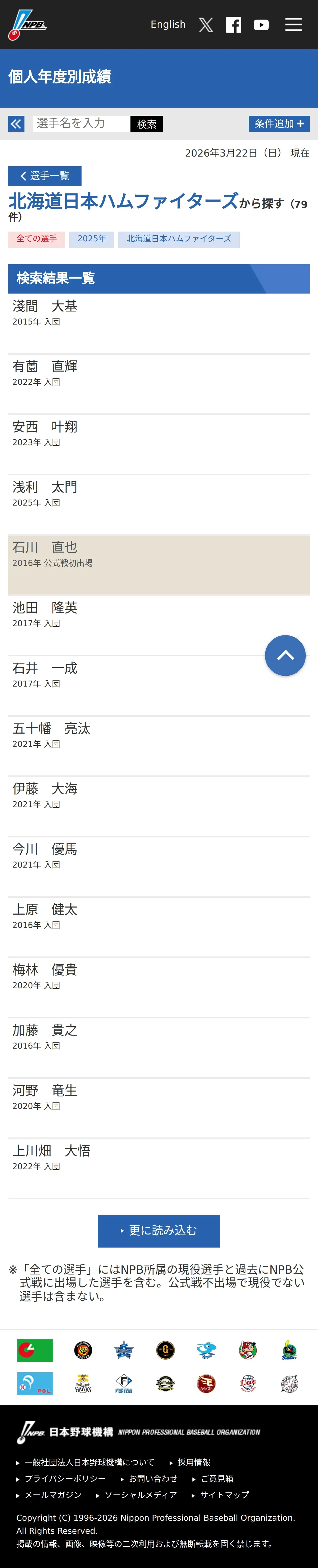Select the 全ての選手 filter chip
Viewport: 318px width, 1568px height.
(x=36, y=239)
